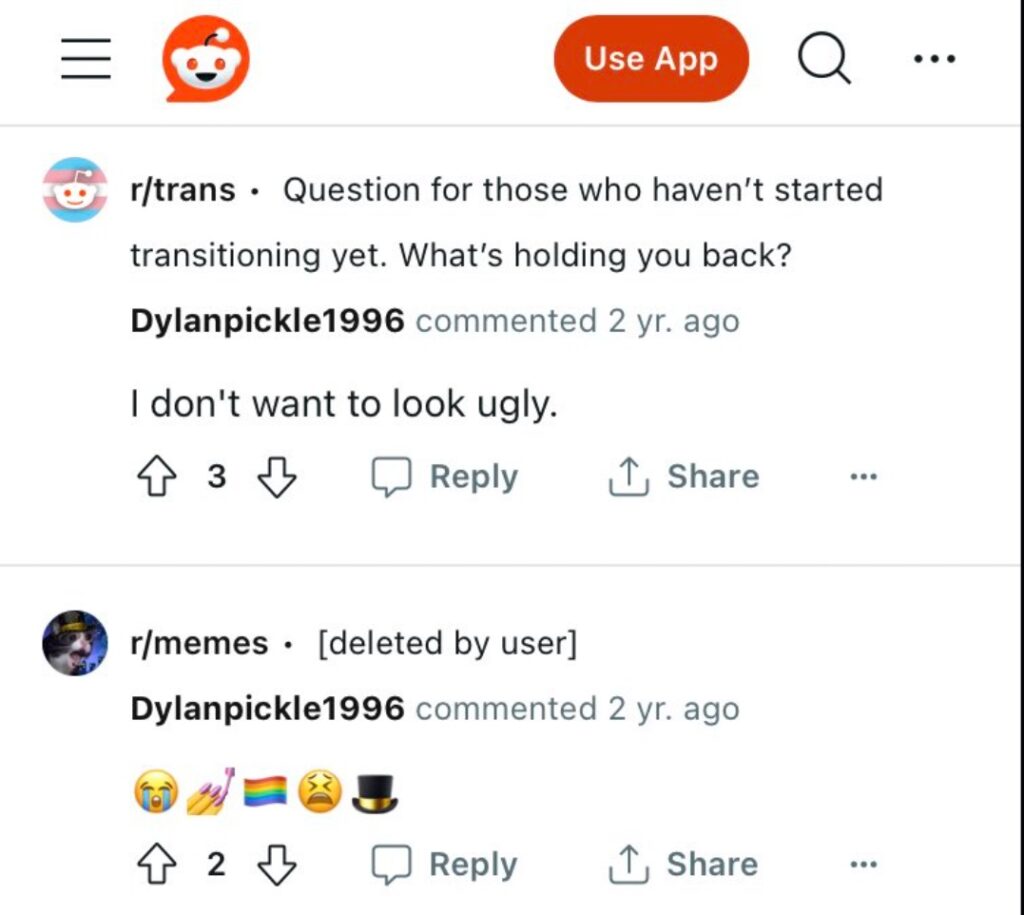Reply to the "I don't want to look ugly" comment
Screen dimensions: 1024x915
[445, 477]
